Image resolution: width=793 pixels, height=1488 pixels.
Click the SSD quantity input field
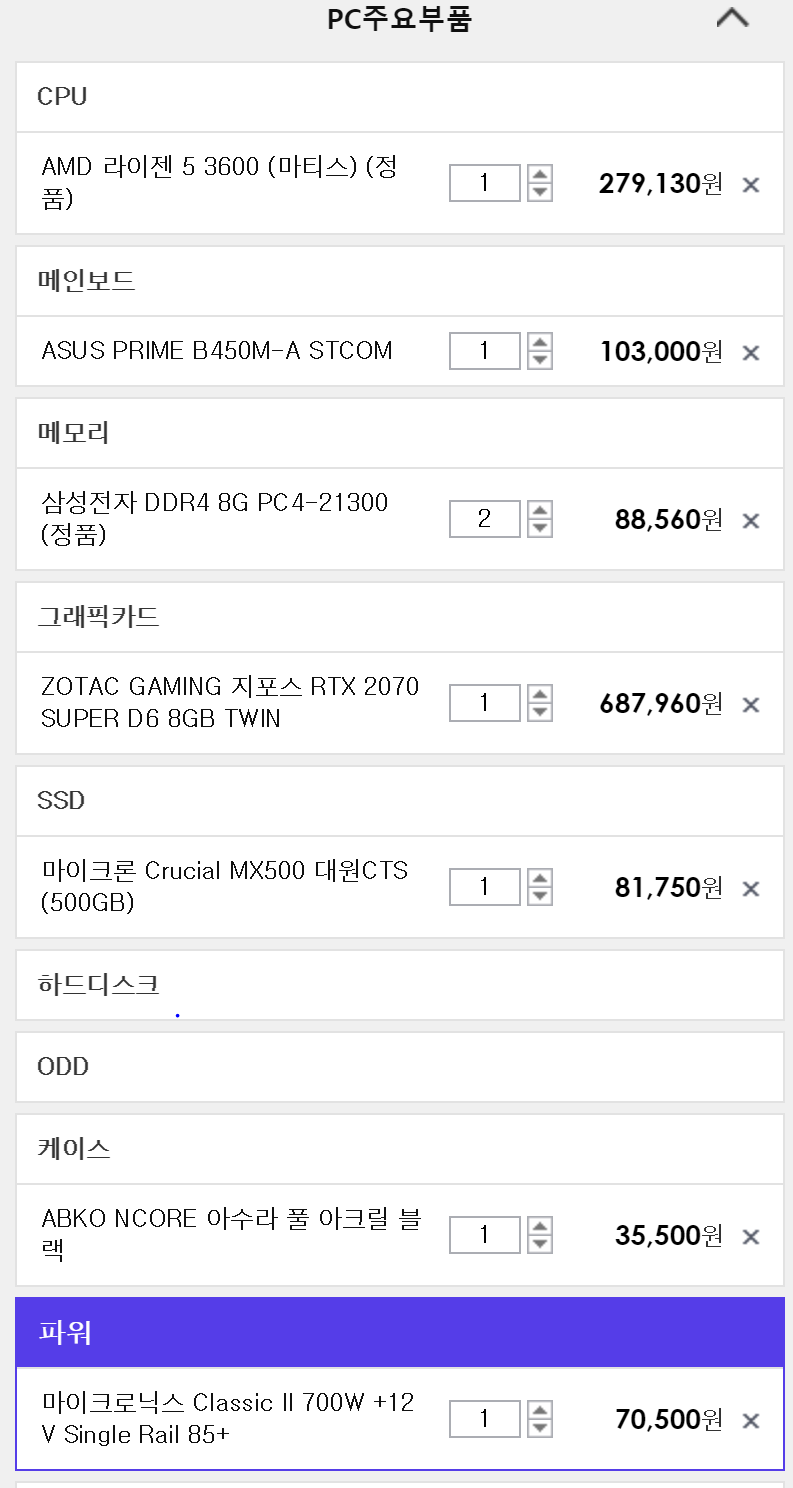tap(484, 887)
